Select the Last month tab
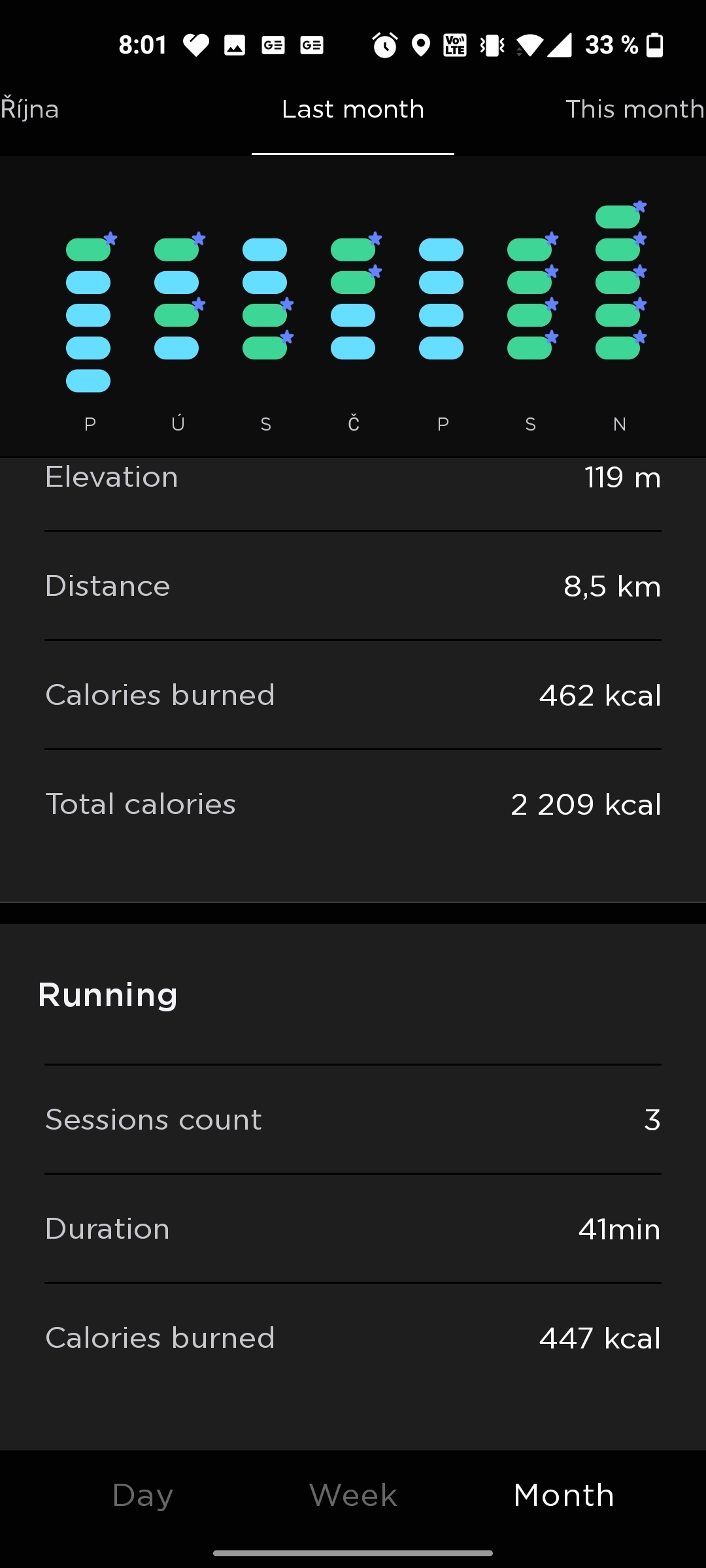The image size is (706, 1568). [x=353, y=109]
